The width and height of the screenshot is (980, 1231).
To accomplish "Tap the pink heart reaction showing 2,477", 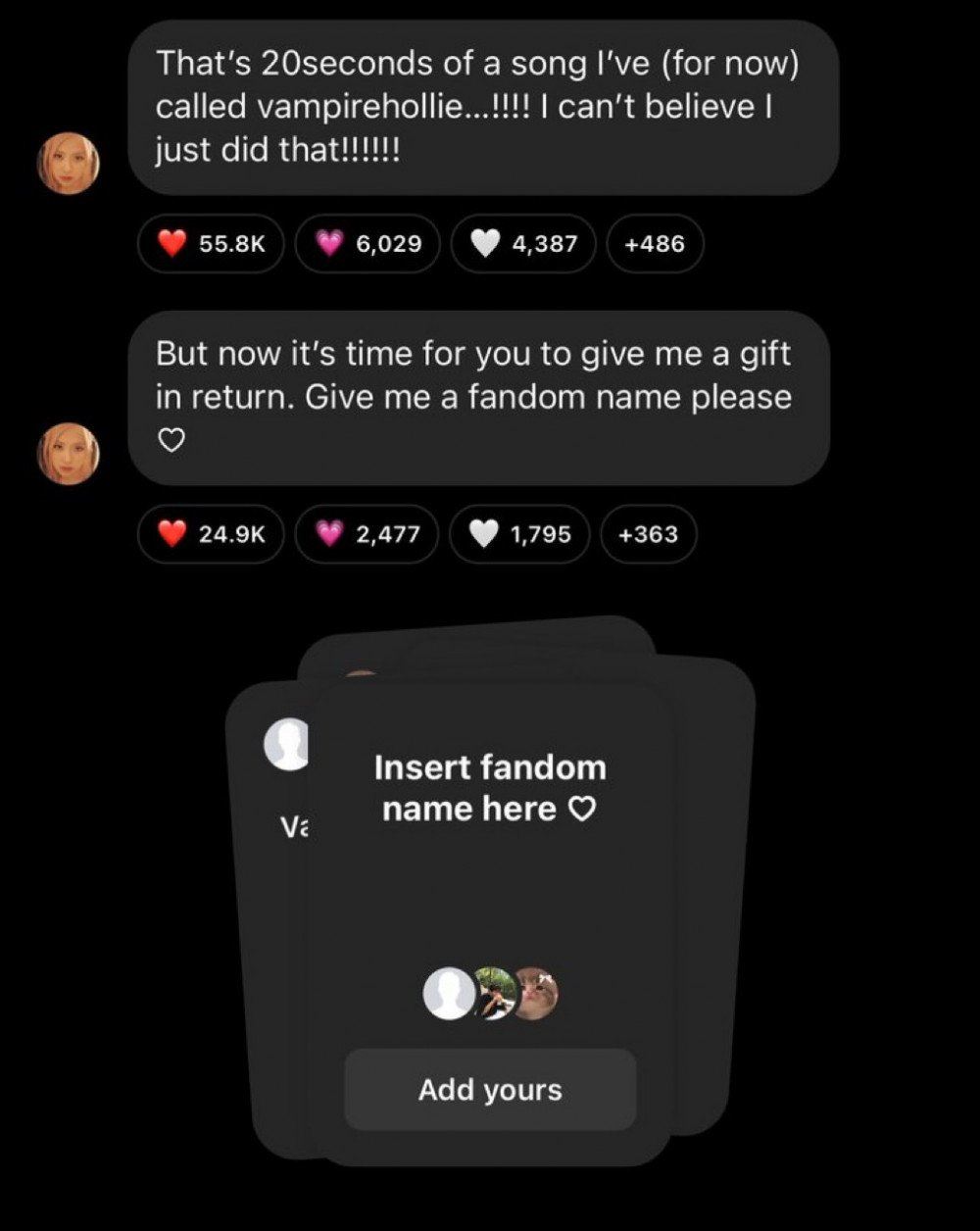I will (x=367, y=533).
